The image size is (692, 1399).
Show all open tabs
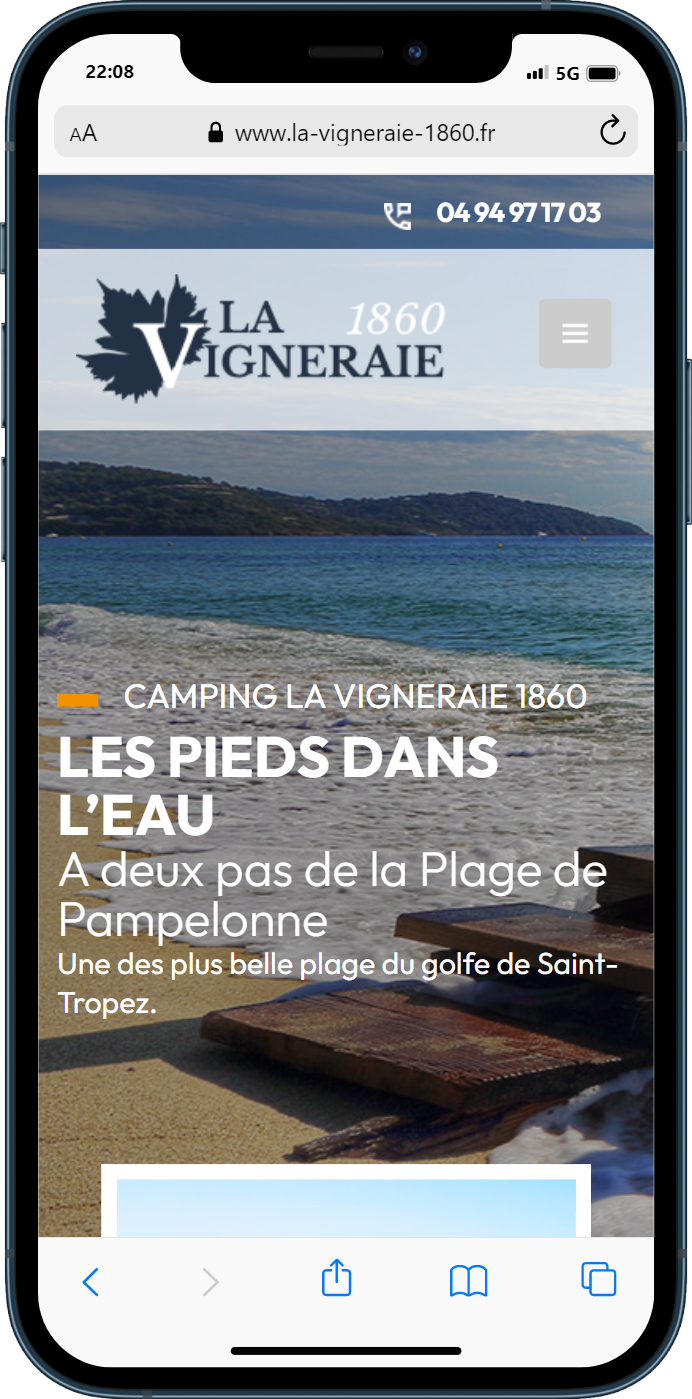tap(598, 1279)
